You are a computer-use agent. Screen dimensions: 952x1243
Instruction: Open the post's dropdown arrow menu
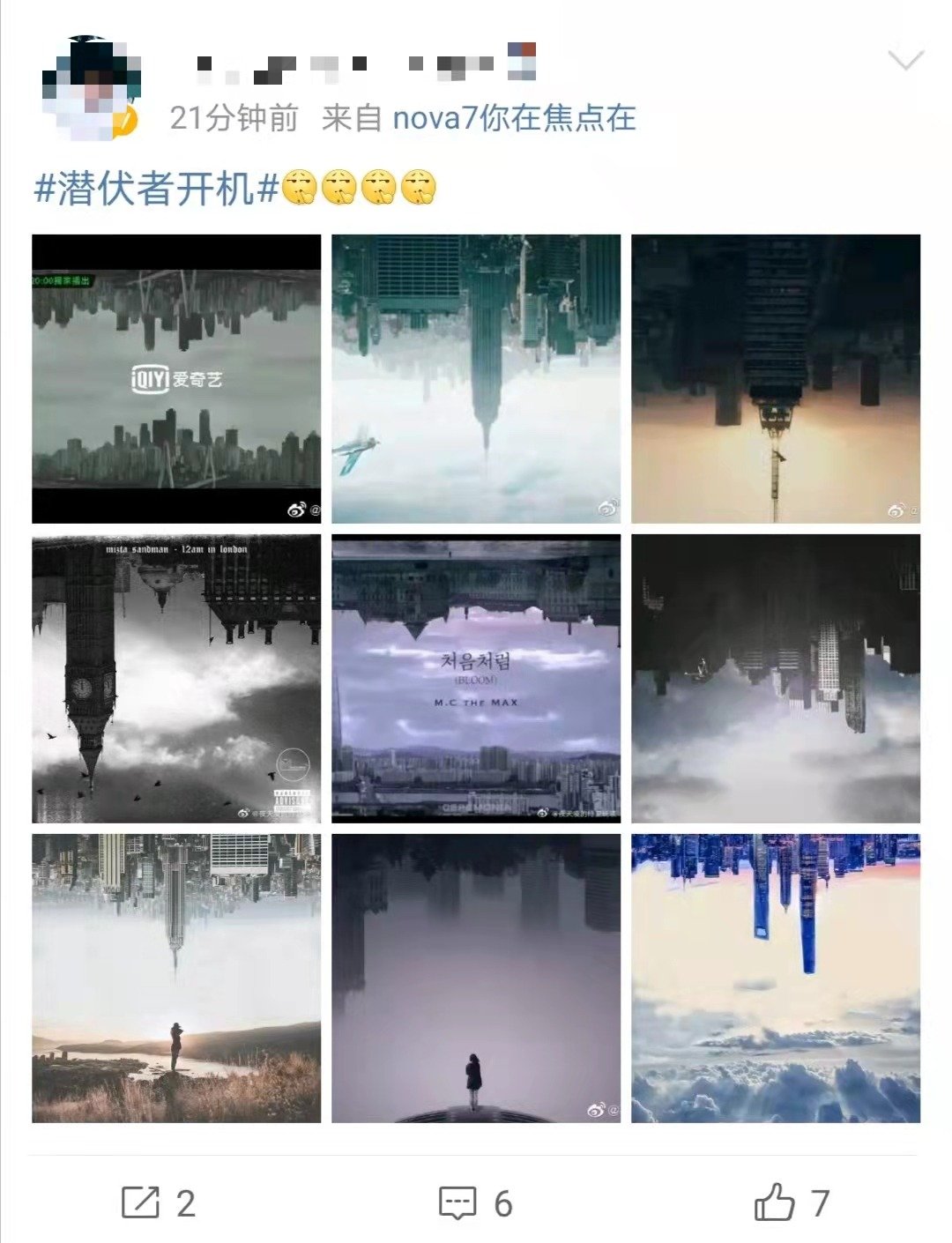click(905, 60)
